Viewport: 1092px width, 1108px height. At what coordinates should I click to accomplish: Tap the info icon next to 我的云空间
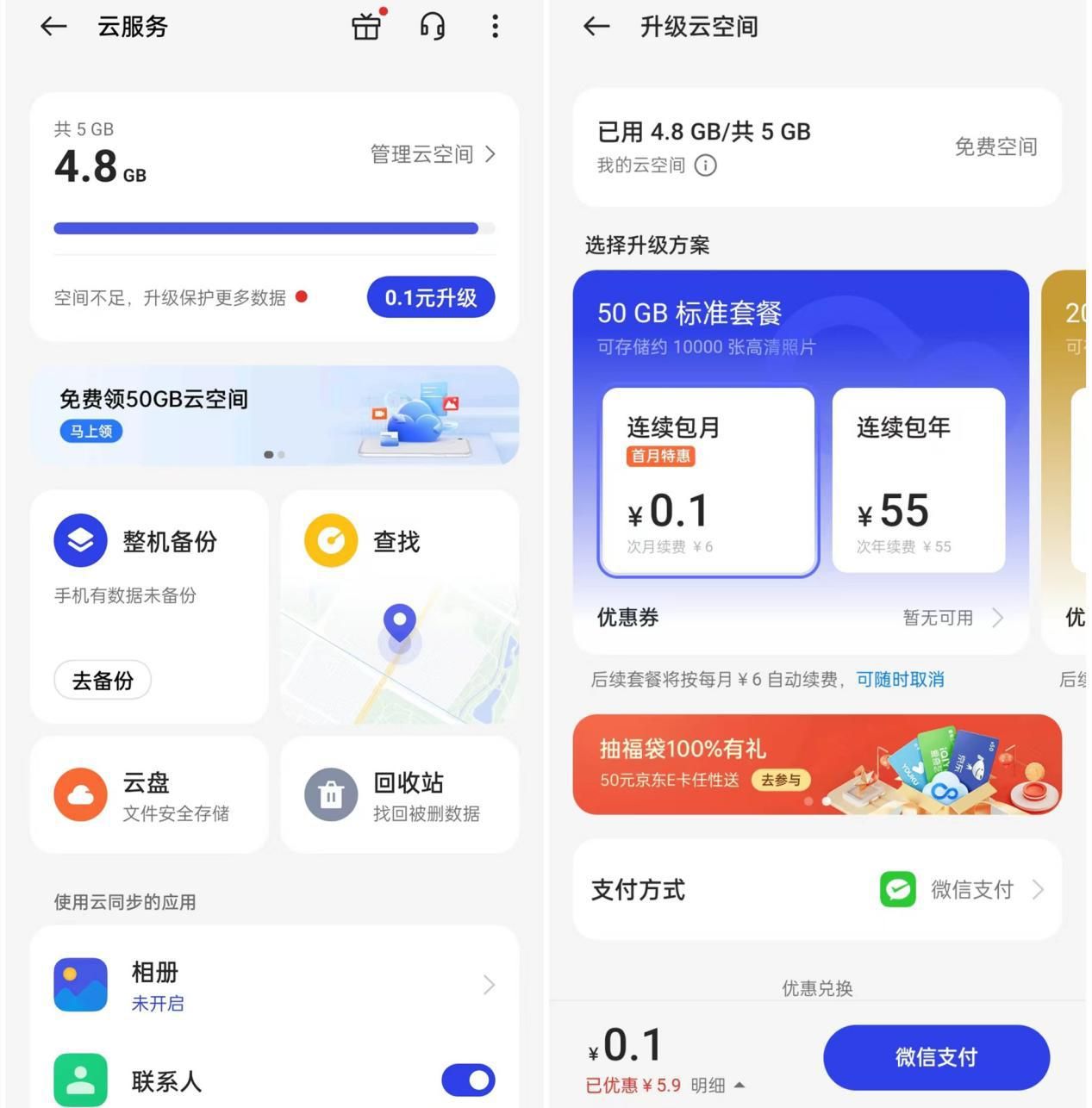click(705, 165)
